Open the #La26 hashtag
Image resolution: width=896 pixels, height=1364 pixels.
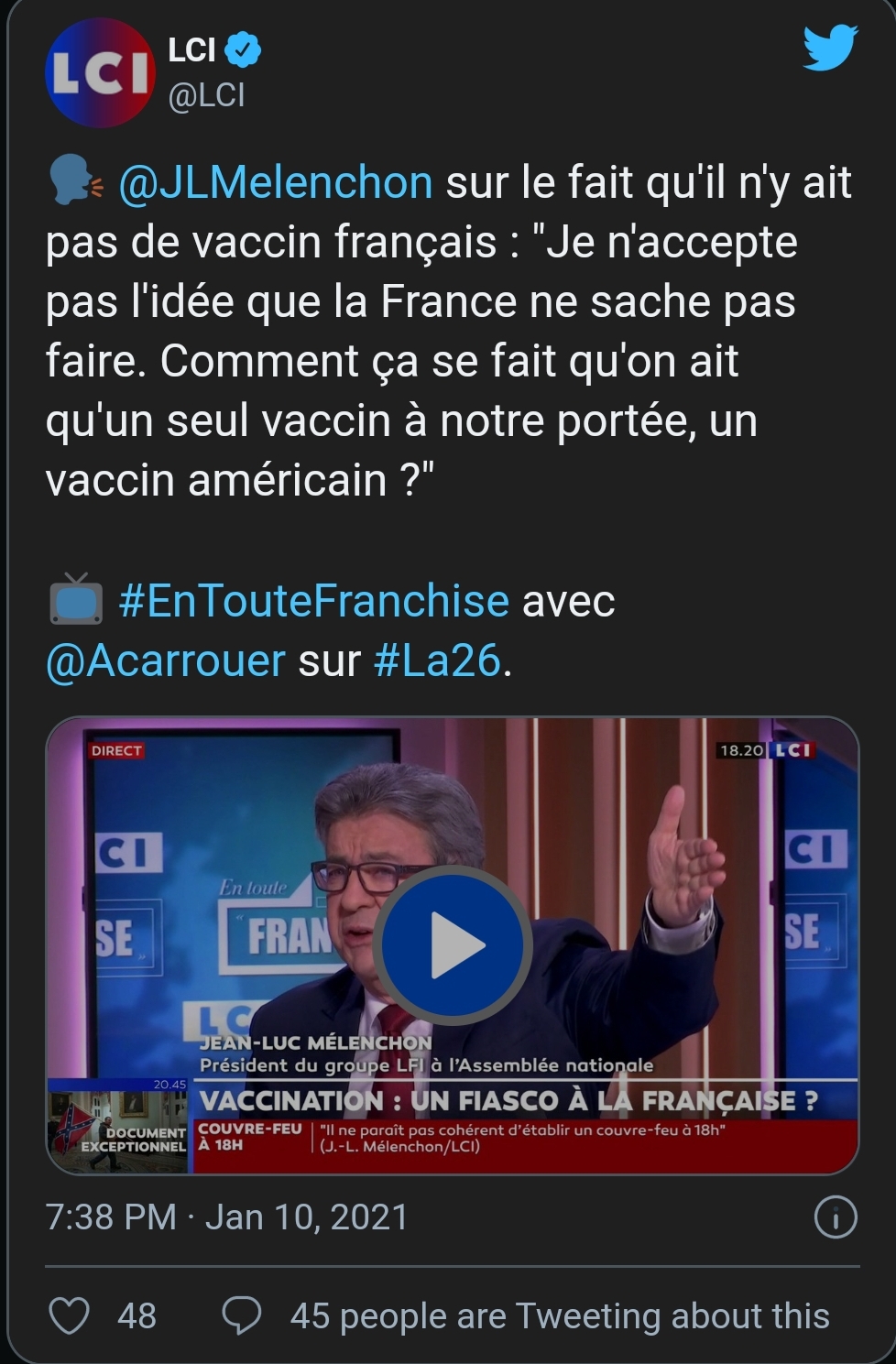[x=438, y=660]
